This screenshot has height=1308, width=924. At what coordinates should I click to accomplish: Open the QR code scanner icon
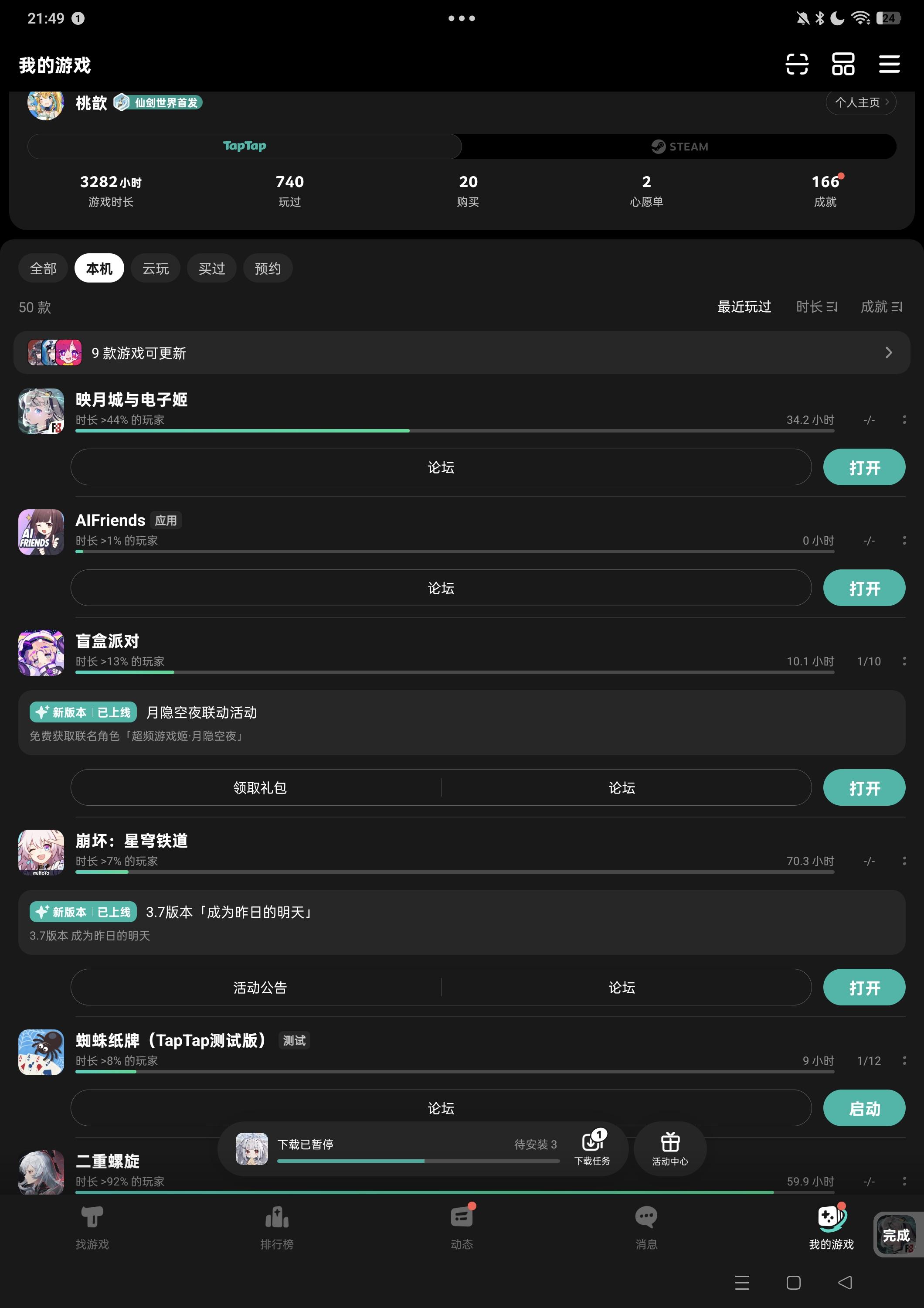pos(798,65)
